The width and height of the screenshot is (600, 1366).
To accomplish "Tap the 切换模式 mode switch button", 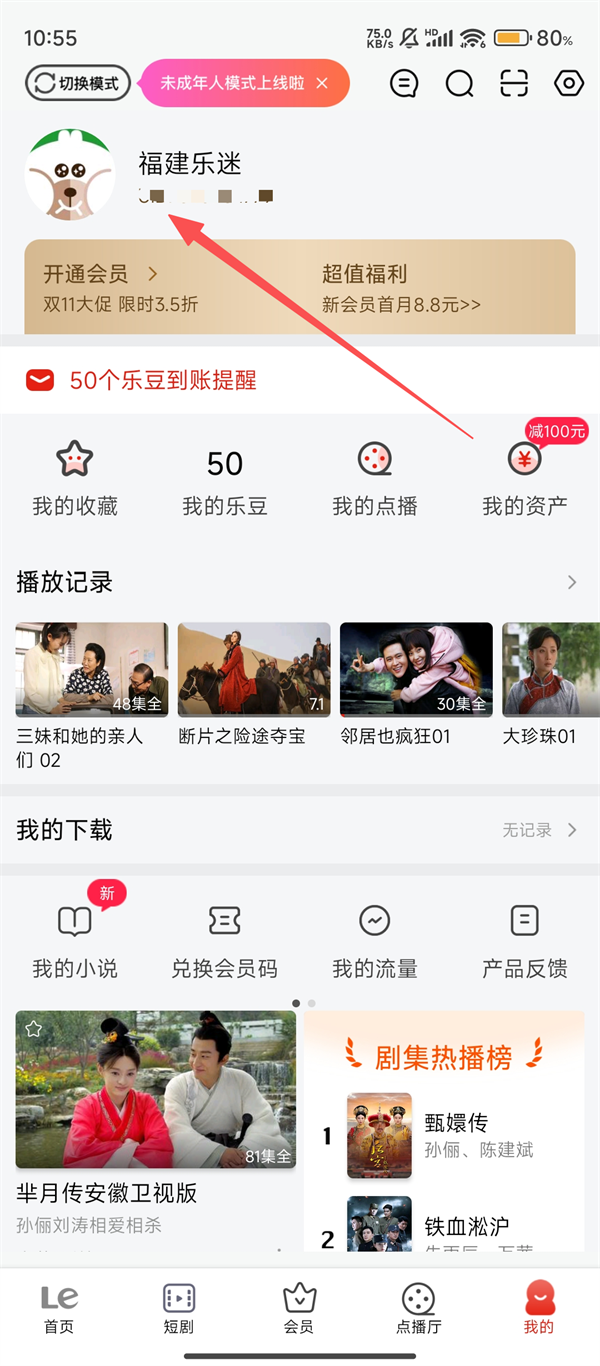I will pos(78,84).
